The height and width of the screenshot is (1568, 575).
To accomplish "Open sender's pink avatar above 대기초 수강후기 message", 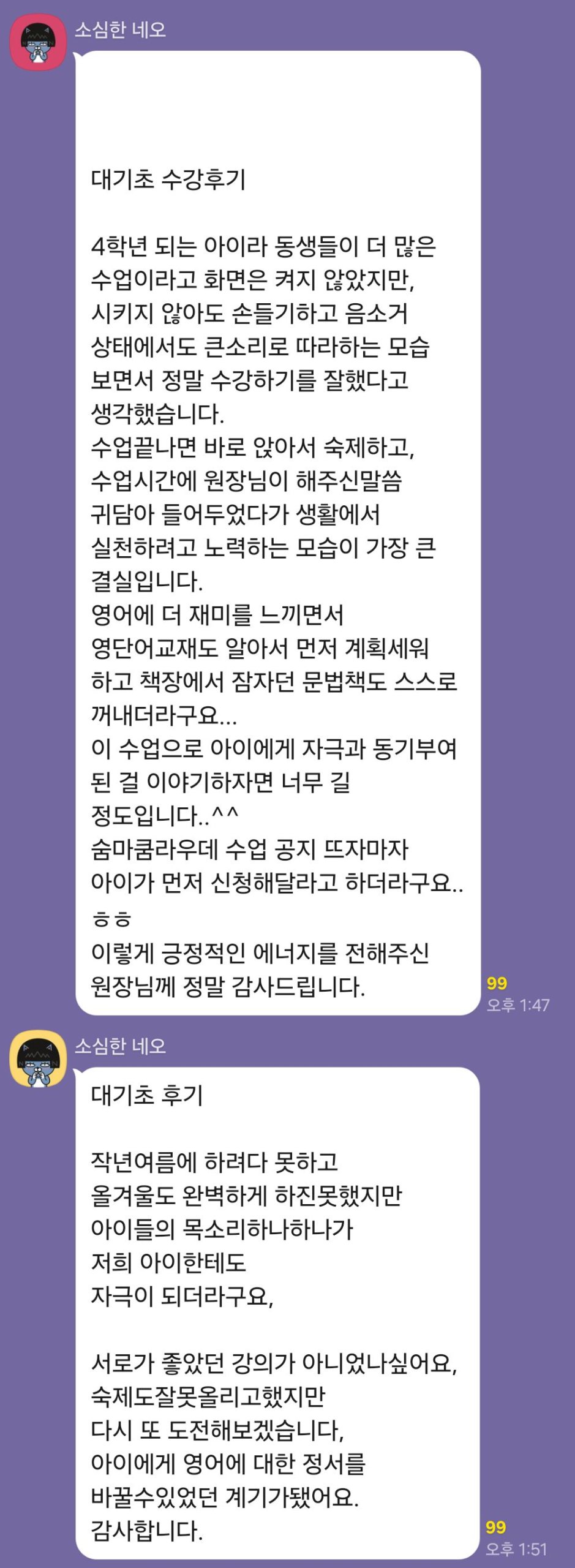I will click(38, 42).
